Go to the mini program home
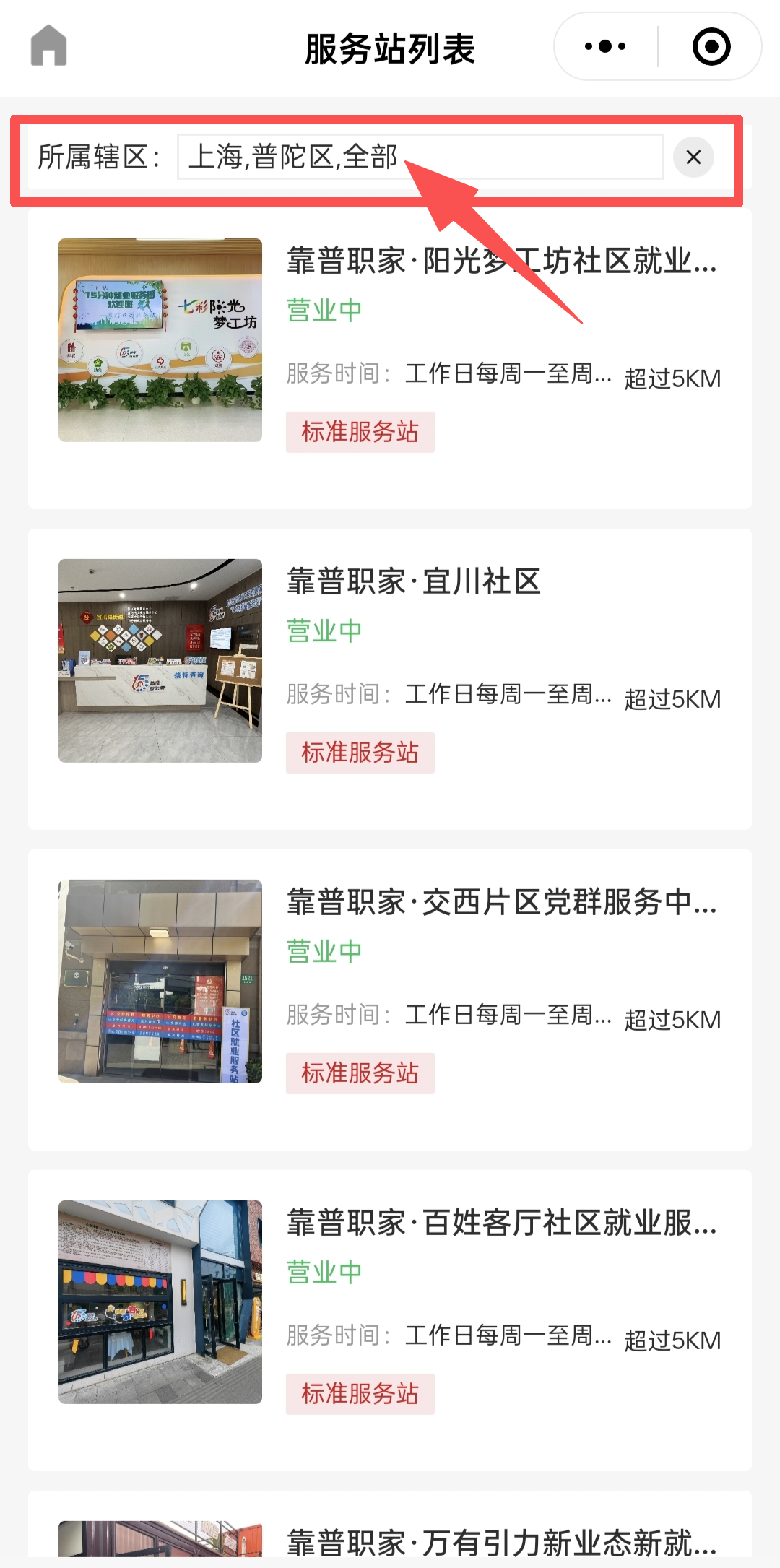The image size is (780, 1568). (48, 46)
